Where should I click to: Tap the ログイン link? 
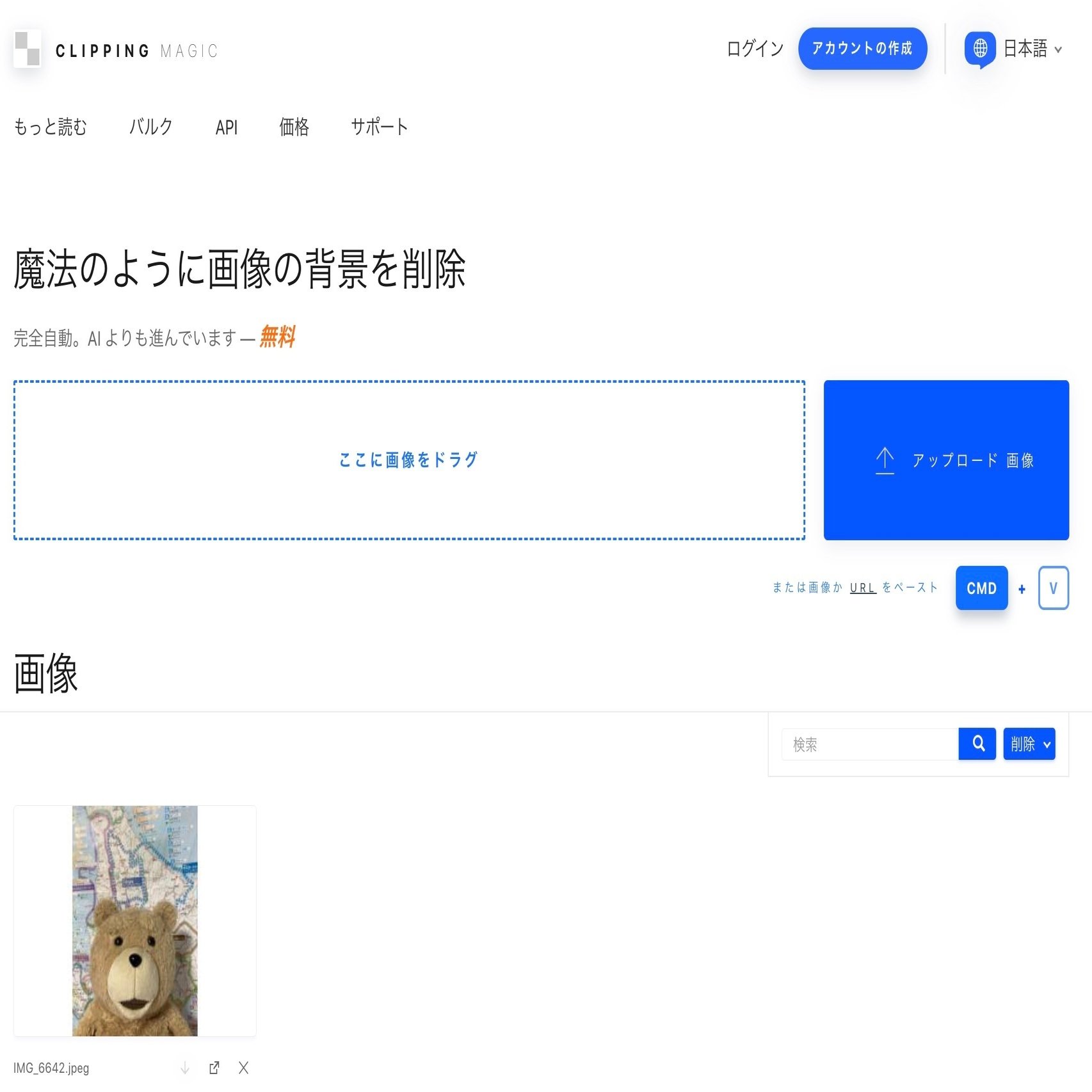coord(755,49)
